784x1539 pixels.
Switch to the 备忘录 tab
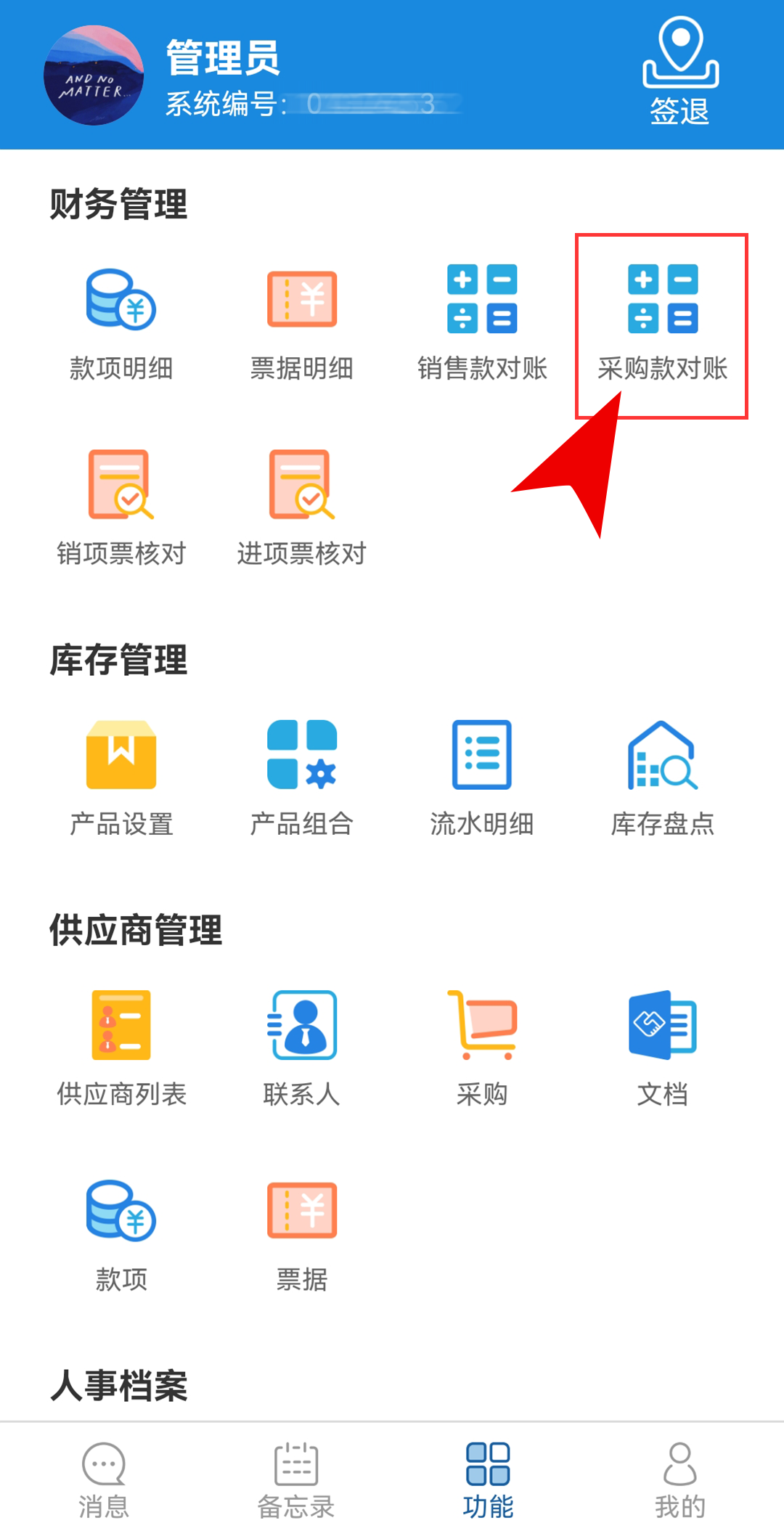[x=296, y=1481]
